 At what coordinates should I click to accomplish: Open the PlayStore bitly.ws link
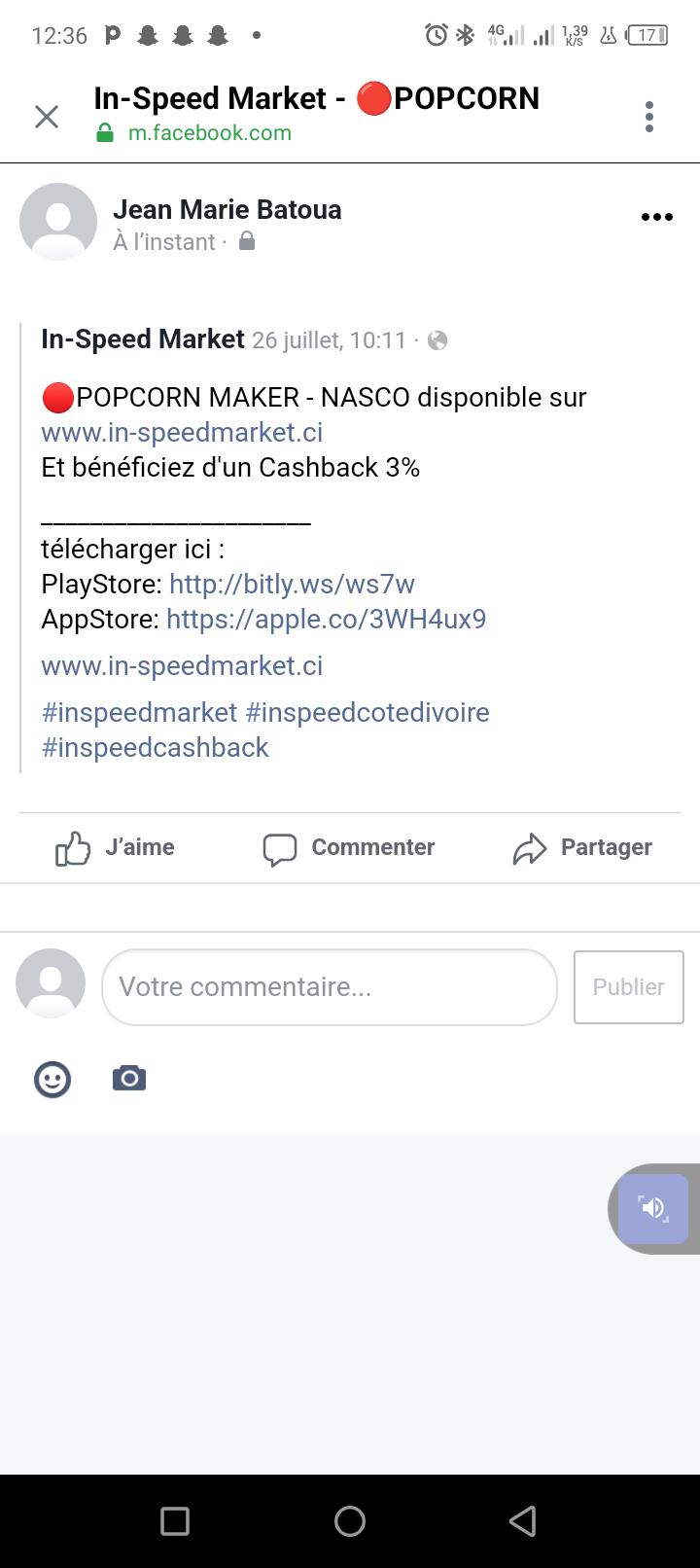[292, 584]
